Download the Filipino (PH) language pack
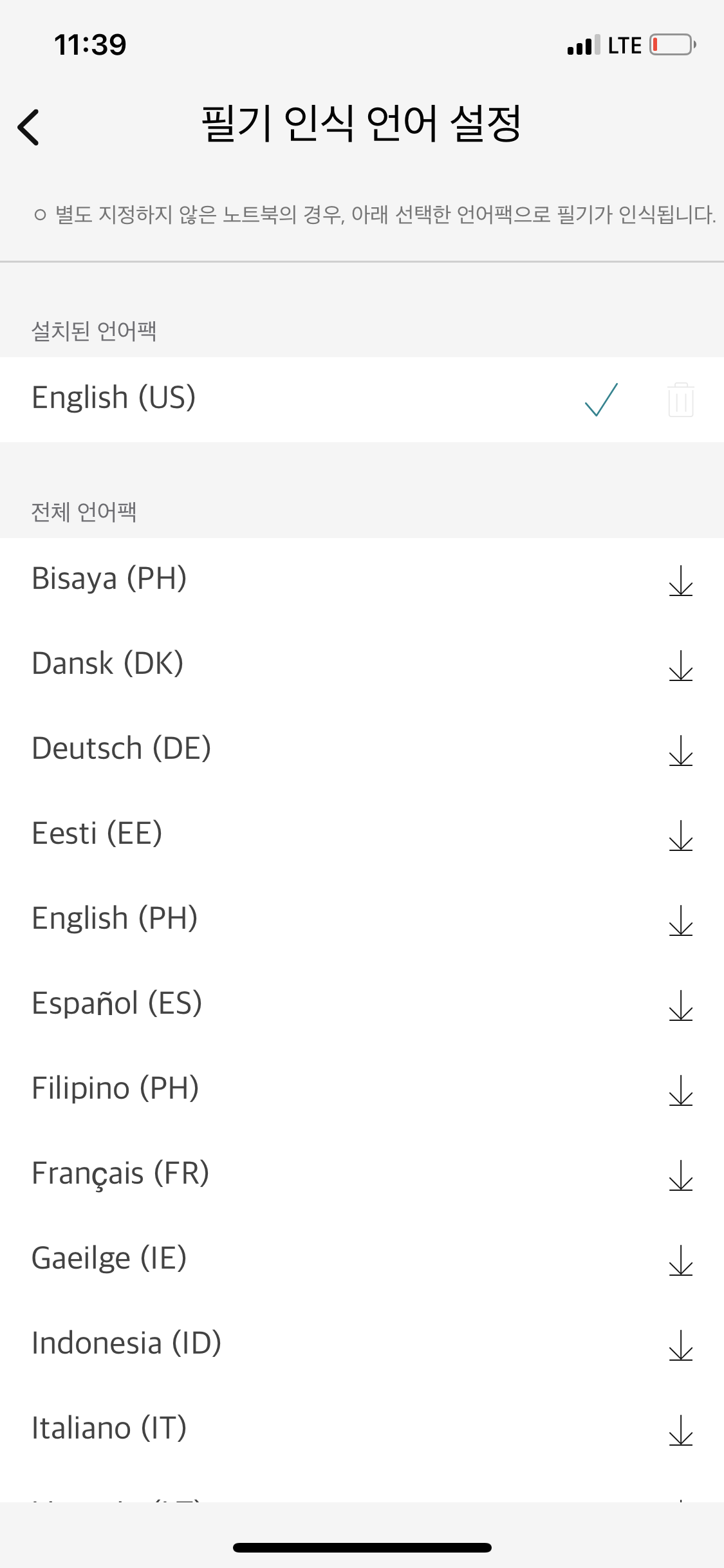The width and height of the screenshot is (724, 1568). tap(680, 1090)
